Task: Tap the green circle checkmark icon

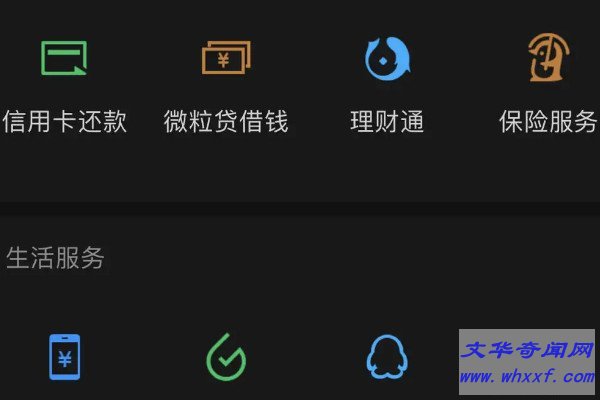Action: (226, 356)
